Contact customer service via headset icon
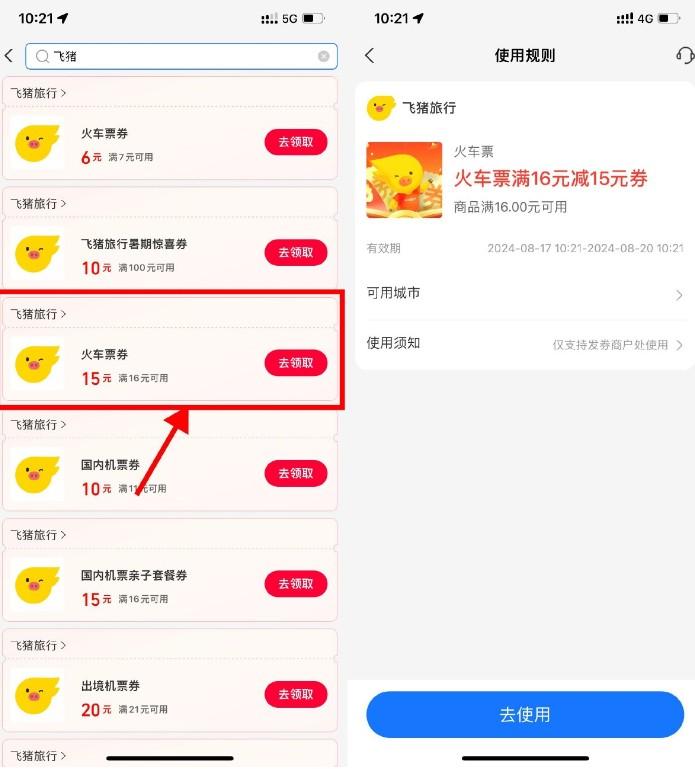Screen dimensions: 695x769 (x=684, y=56)
